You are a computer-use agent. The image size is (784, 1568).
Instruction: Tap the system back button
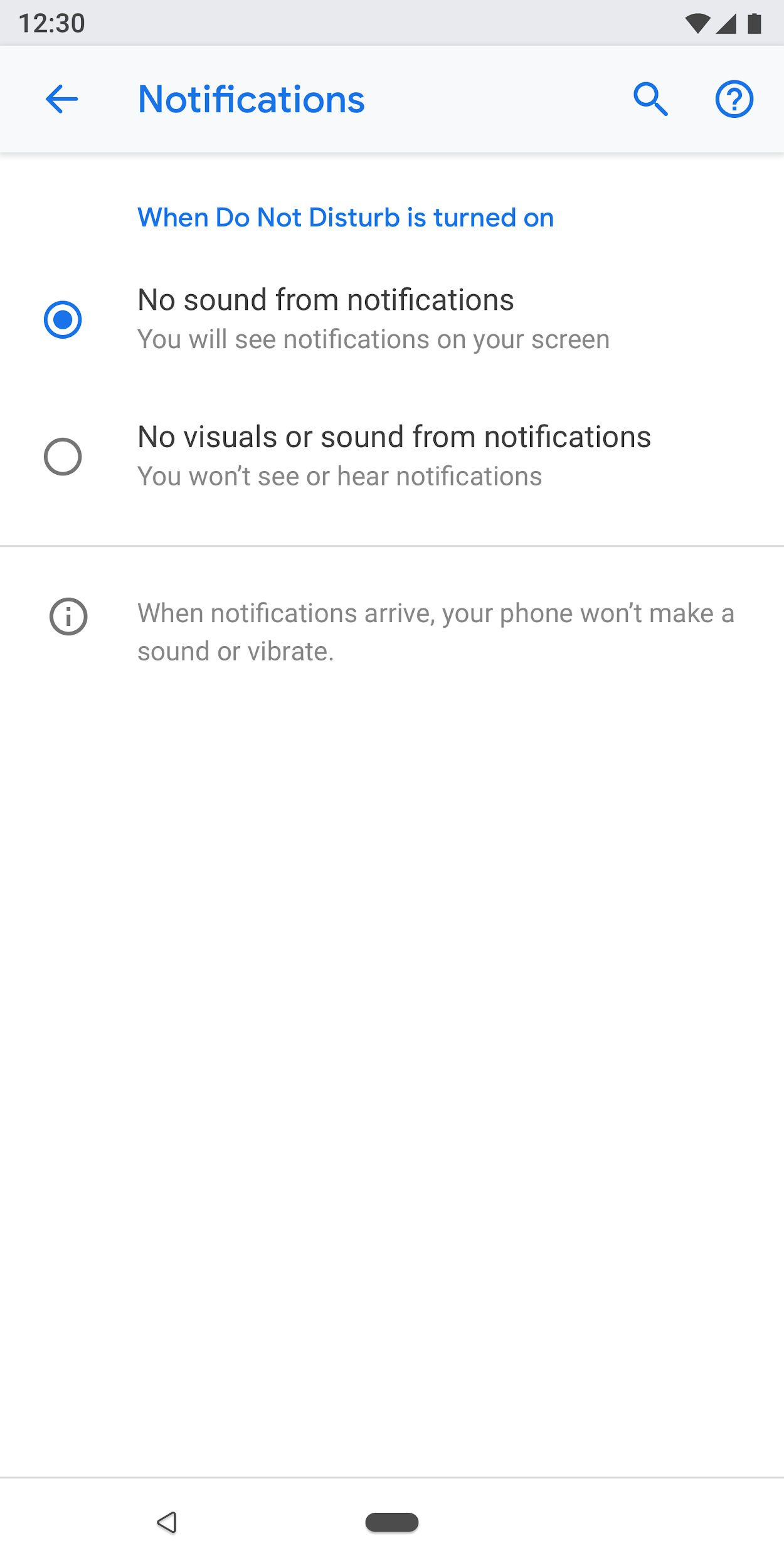(x=167, y=1522)
